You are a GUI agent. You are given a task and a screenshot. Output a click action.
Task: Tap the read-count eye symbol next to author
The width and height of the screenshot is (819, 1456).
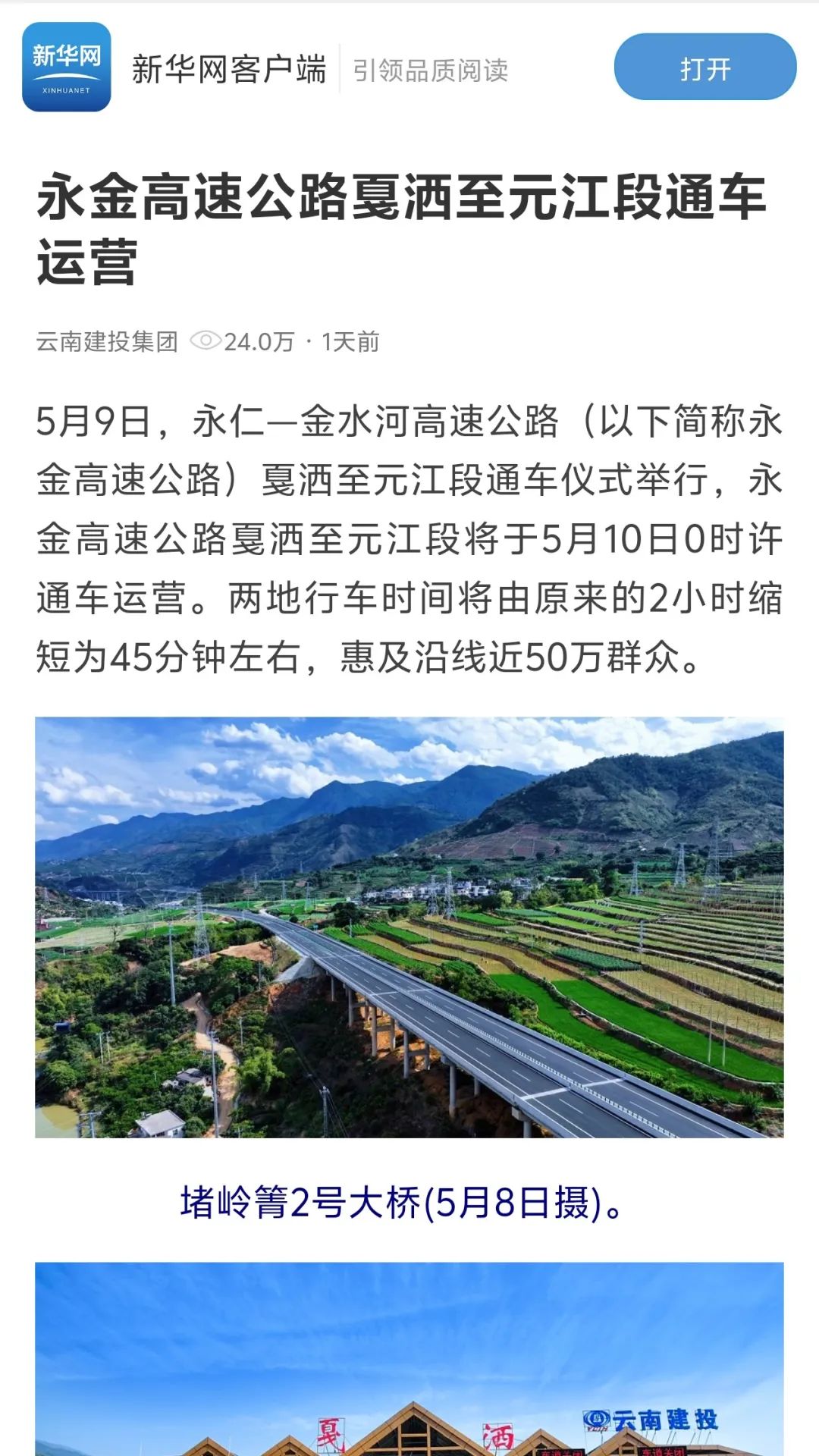206,341
